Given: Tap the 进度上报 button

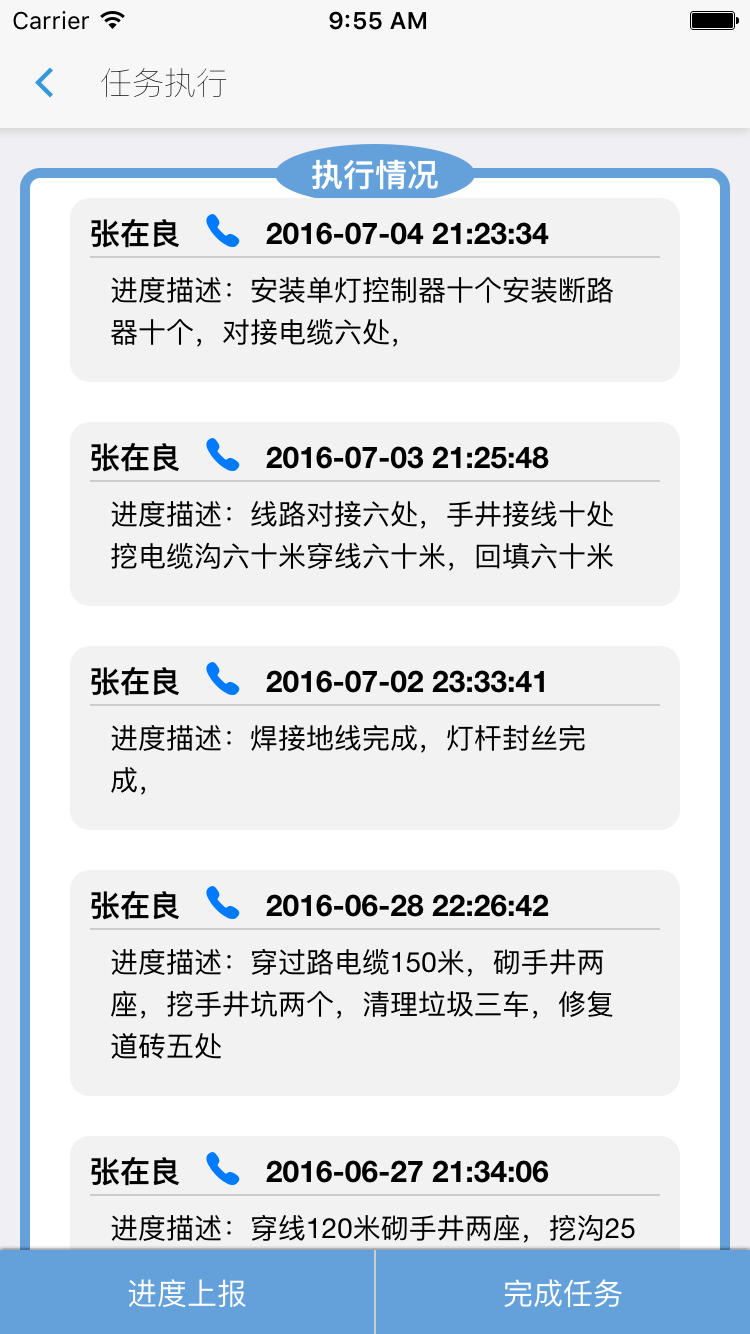Looking at the screenshot, I should [x=187, y=1293].
